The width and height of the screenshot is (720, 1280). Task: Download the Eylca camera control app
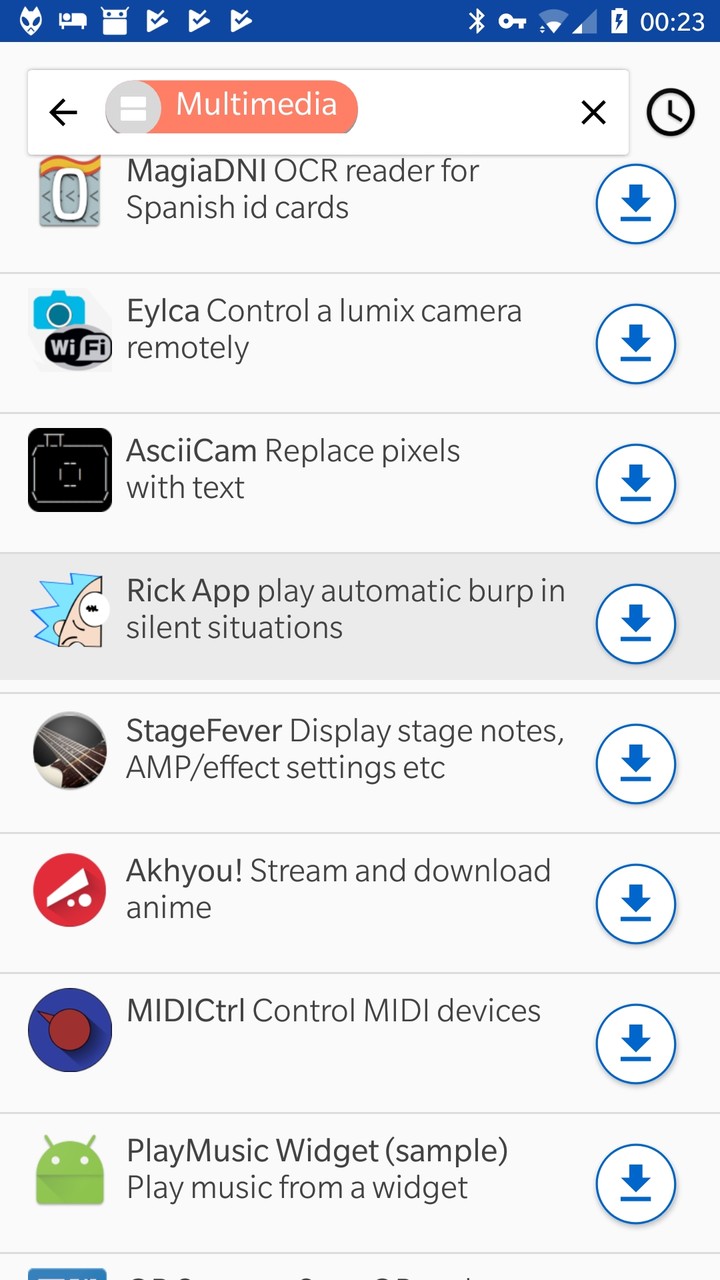[636, 343]
